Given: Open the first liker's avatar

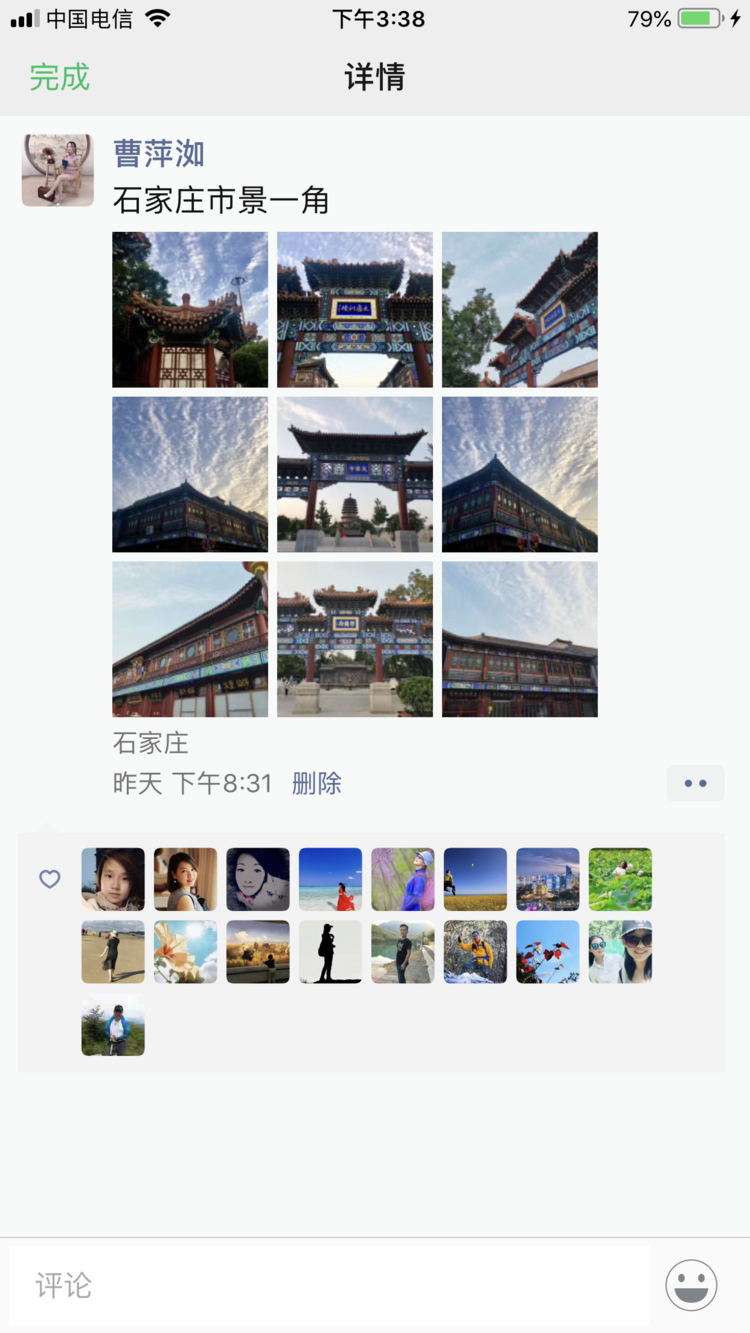Looking at the screenshot, I should 113,880.
